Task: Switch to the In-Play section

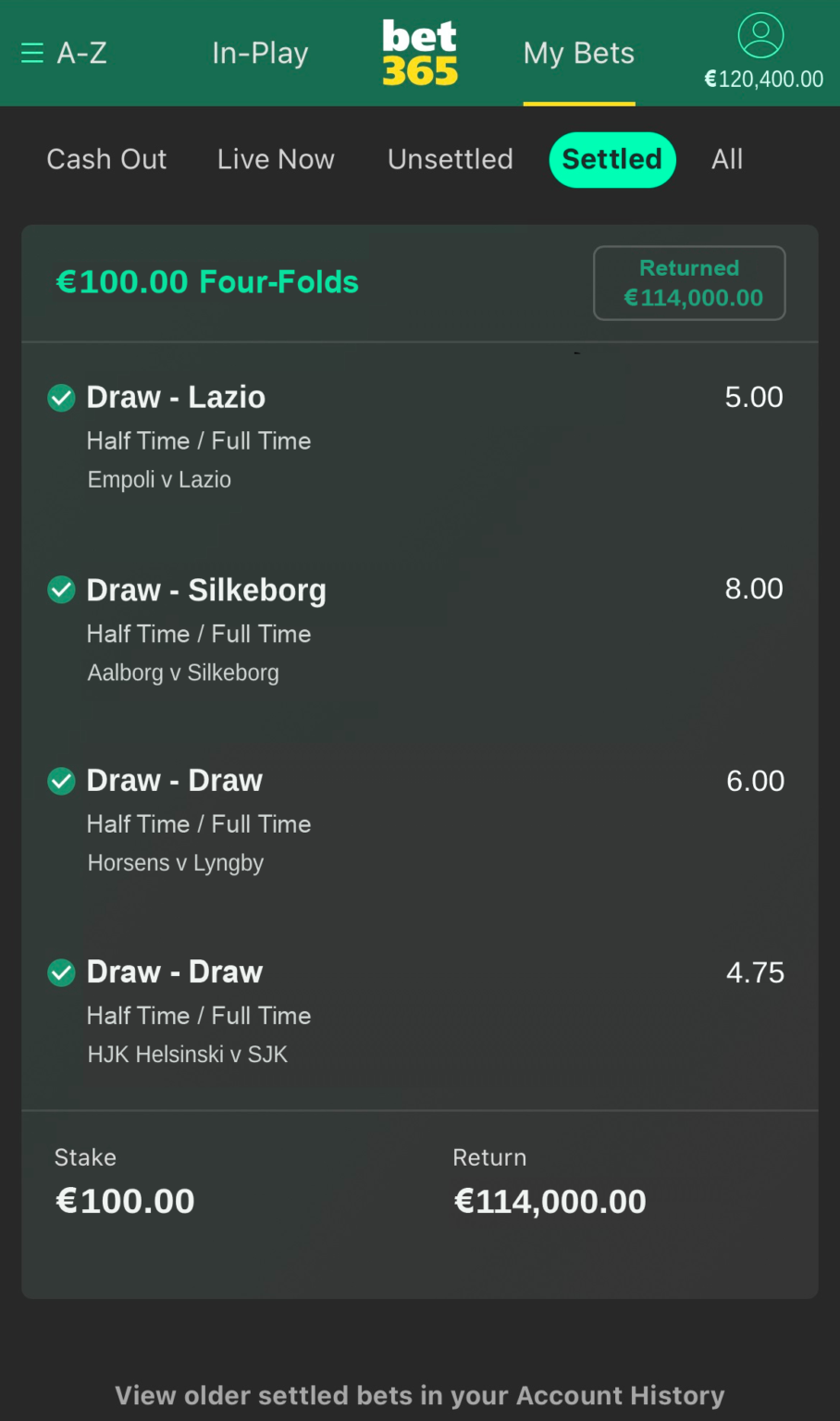Action: click(x=260, y=54)
